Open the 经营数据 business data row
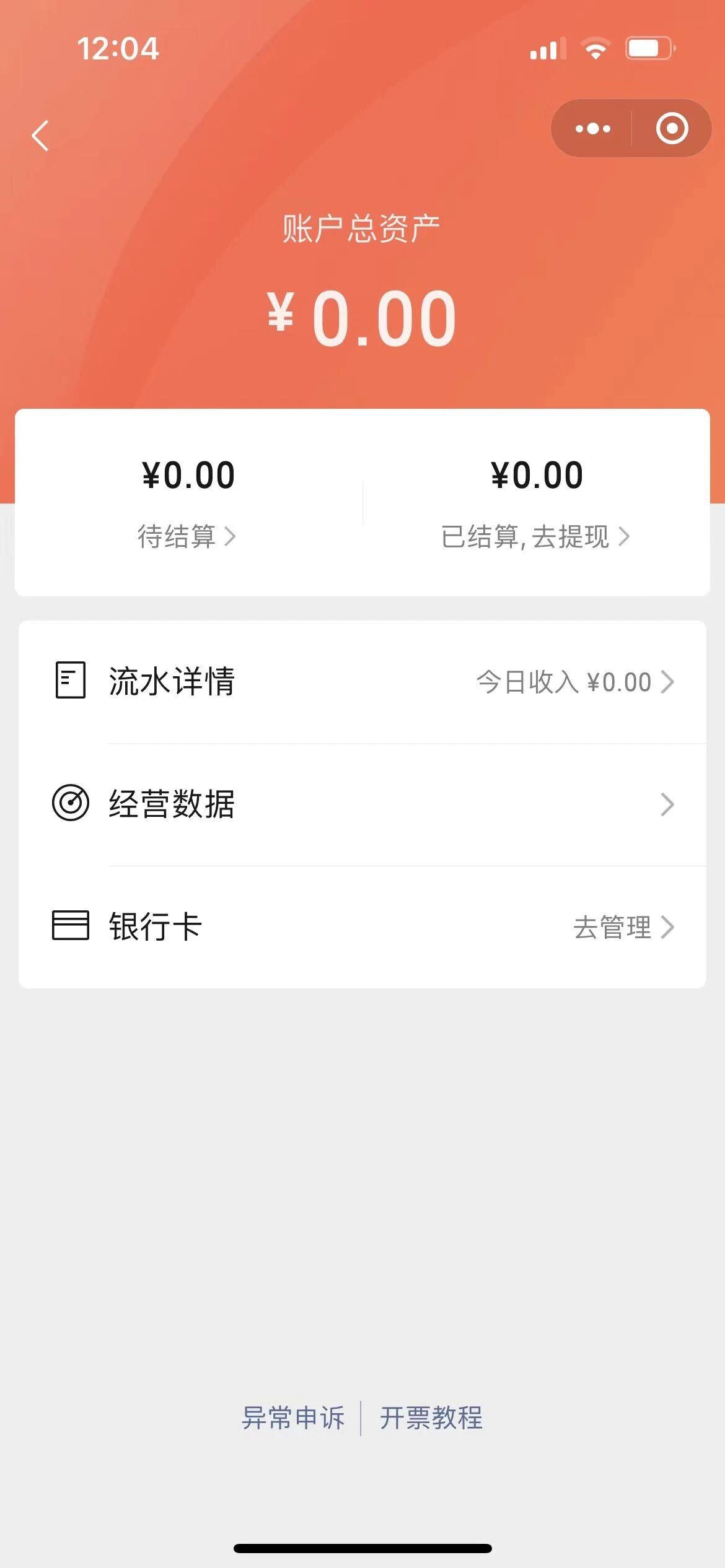This screenshot has height=1568, width=725. [362, 804]
